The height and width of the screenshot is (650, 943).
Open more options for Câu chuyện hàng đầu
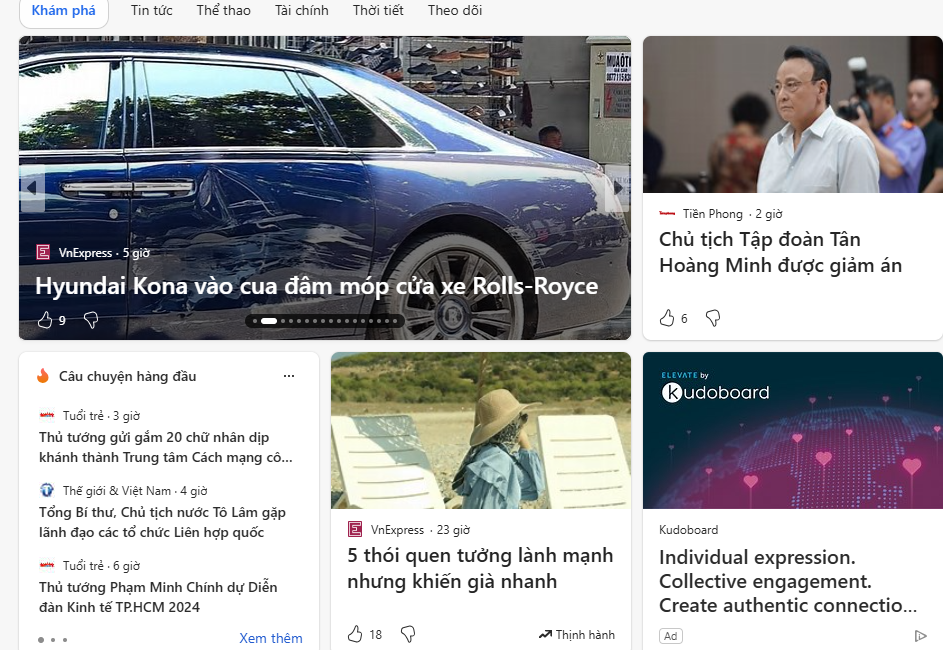(289, 376)
